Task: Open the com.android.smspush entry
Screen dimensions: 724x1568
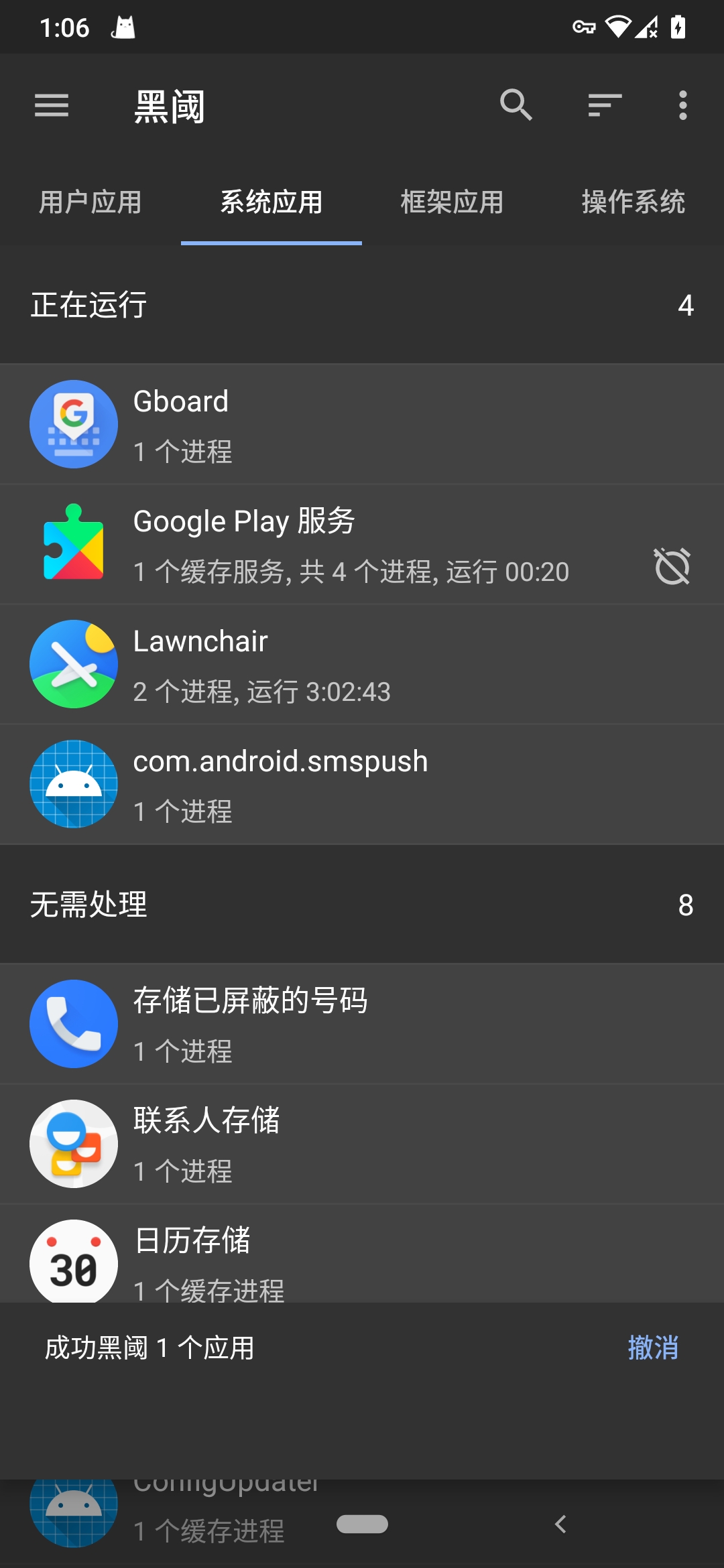Action: [x=362, y=784]
